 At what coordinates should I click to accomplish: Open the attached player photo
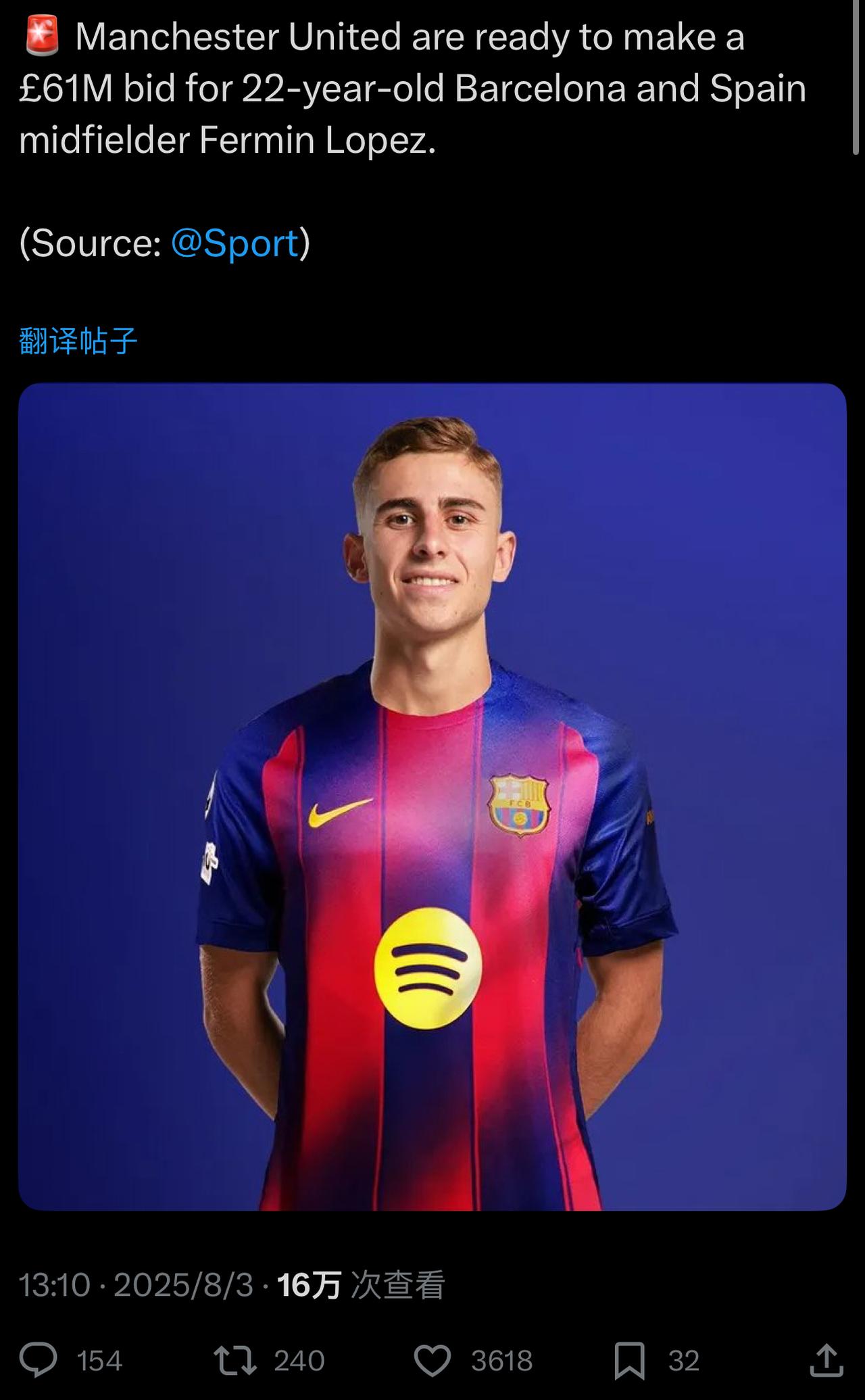[432, 796]
